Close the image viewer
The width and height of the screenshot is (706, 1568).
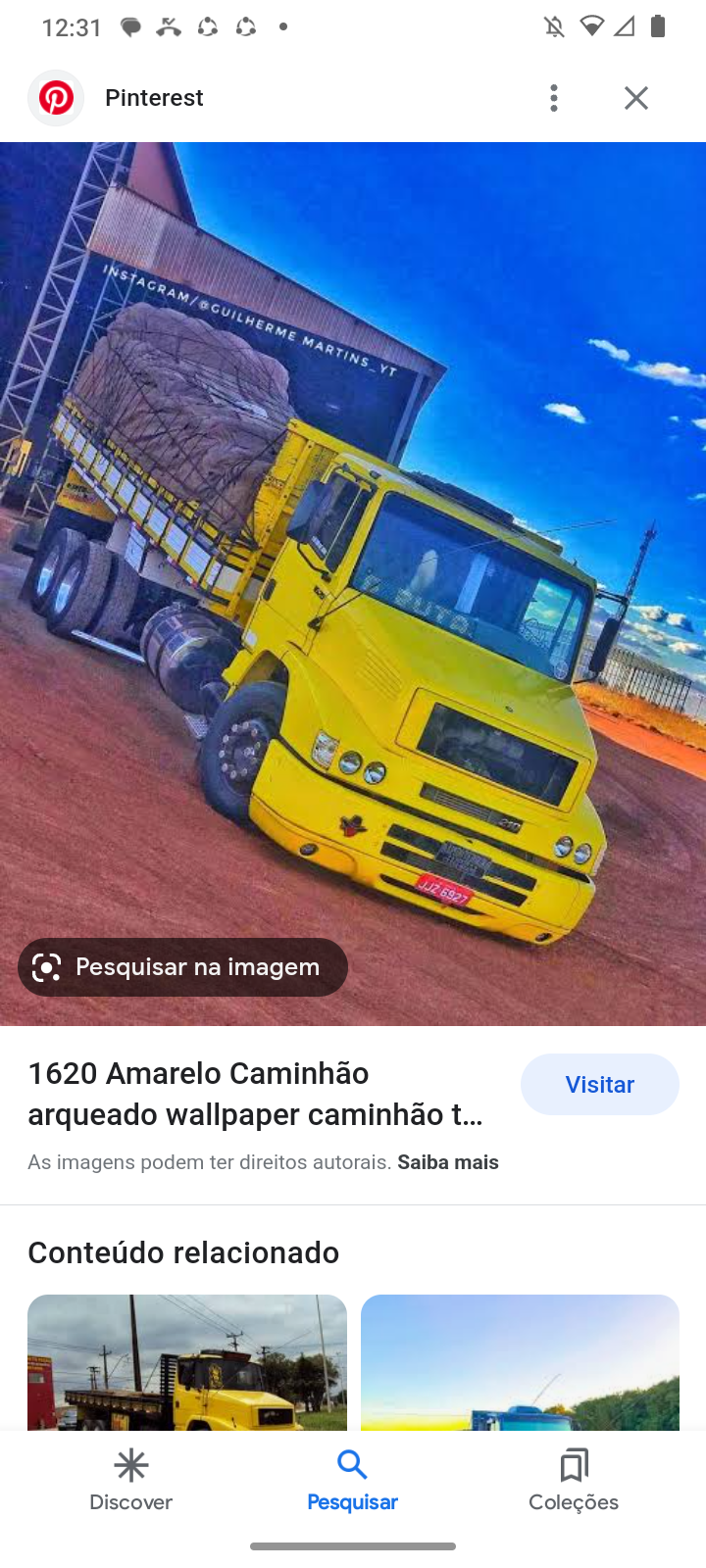click(x=636, y=98)
